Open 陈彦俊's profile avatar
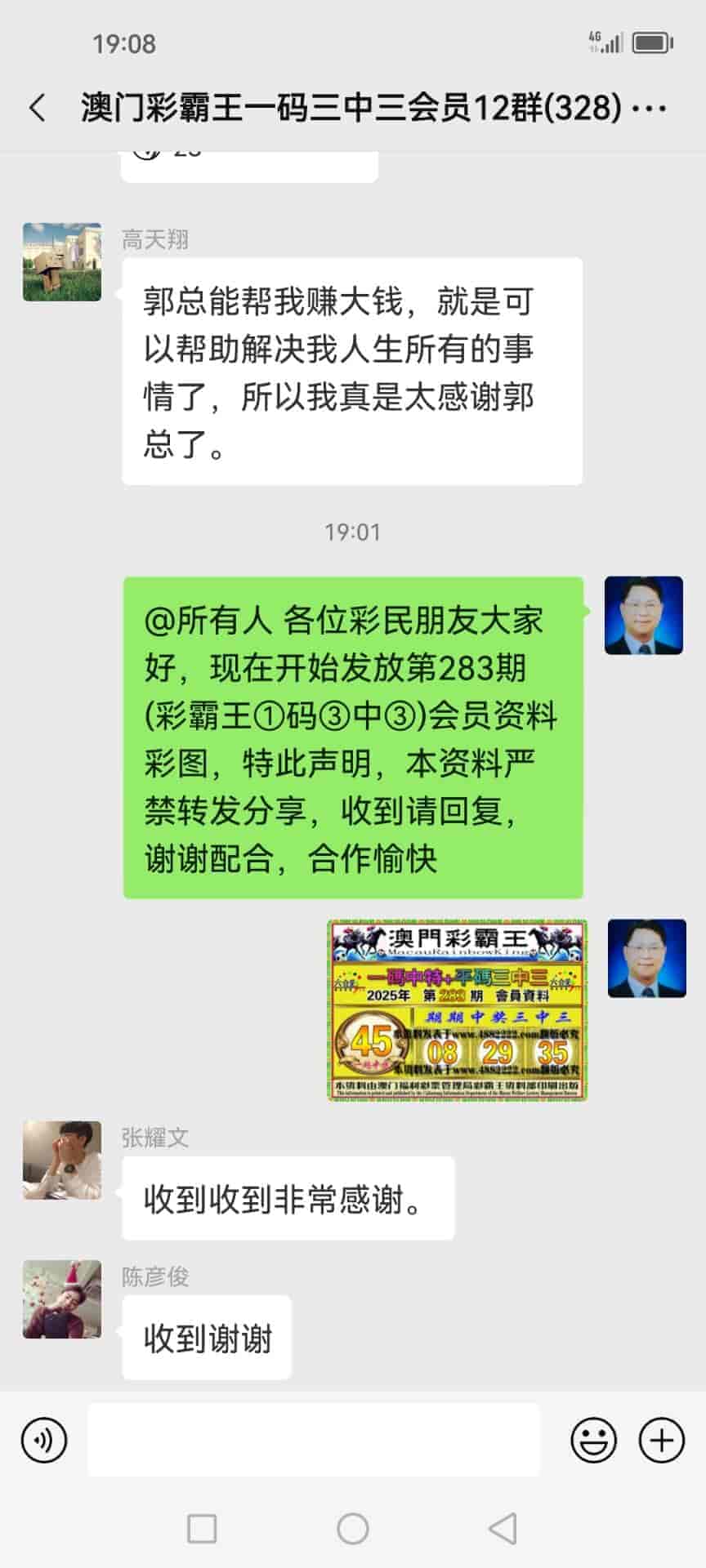 (62, 1299)
